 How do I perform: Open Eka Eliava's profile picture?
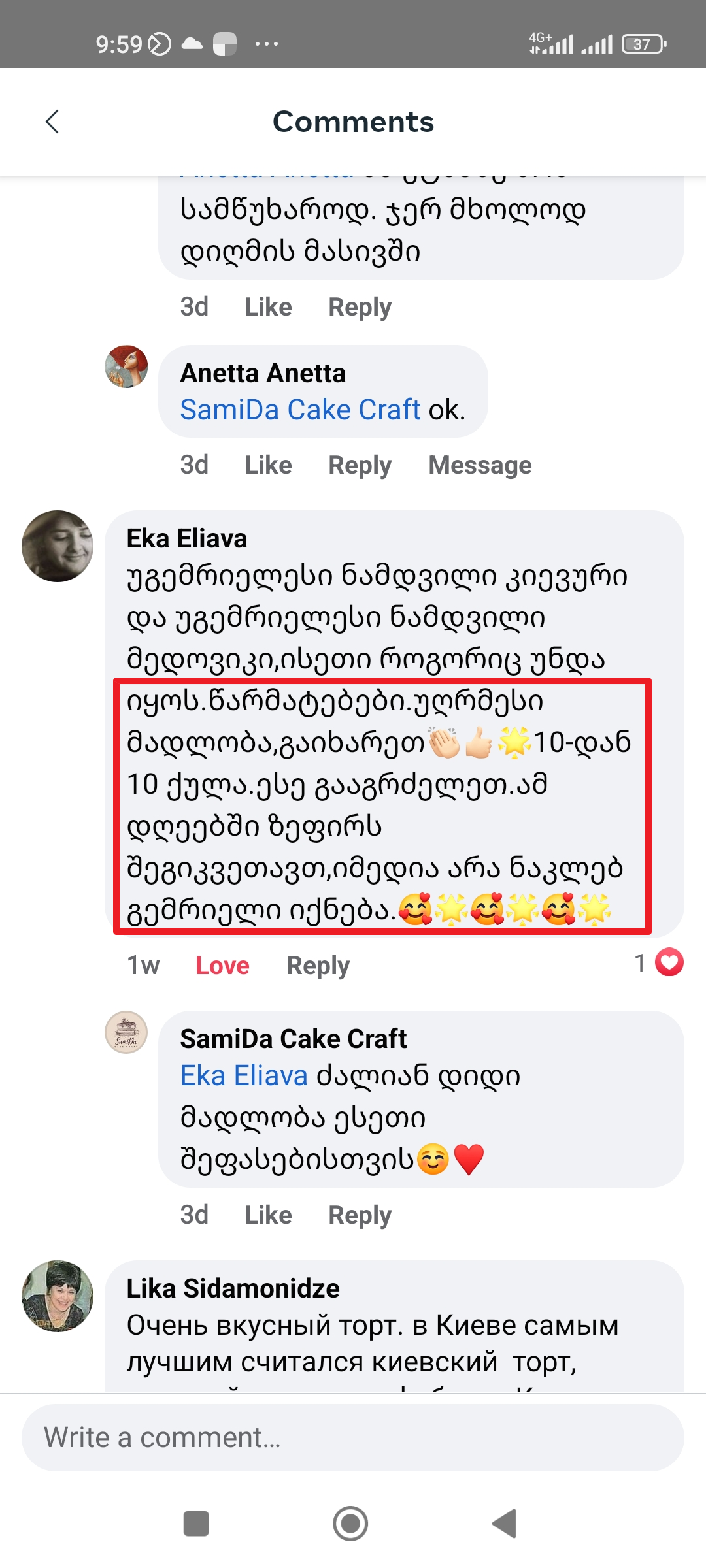[58, 546]
